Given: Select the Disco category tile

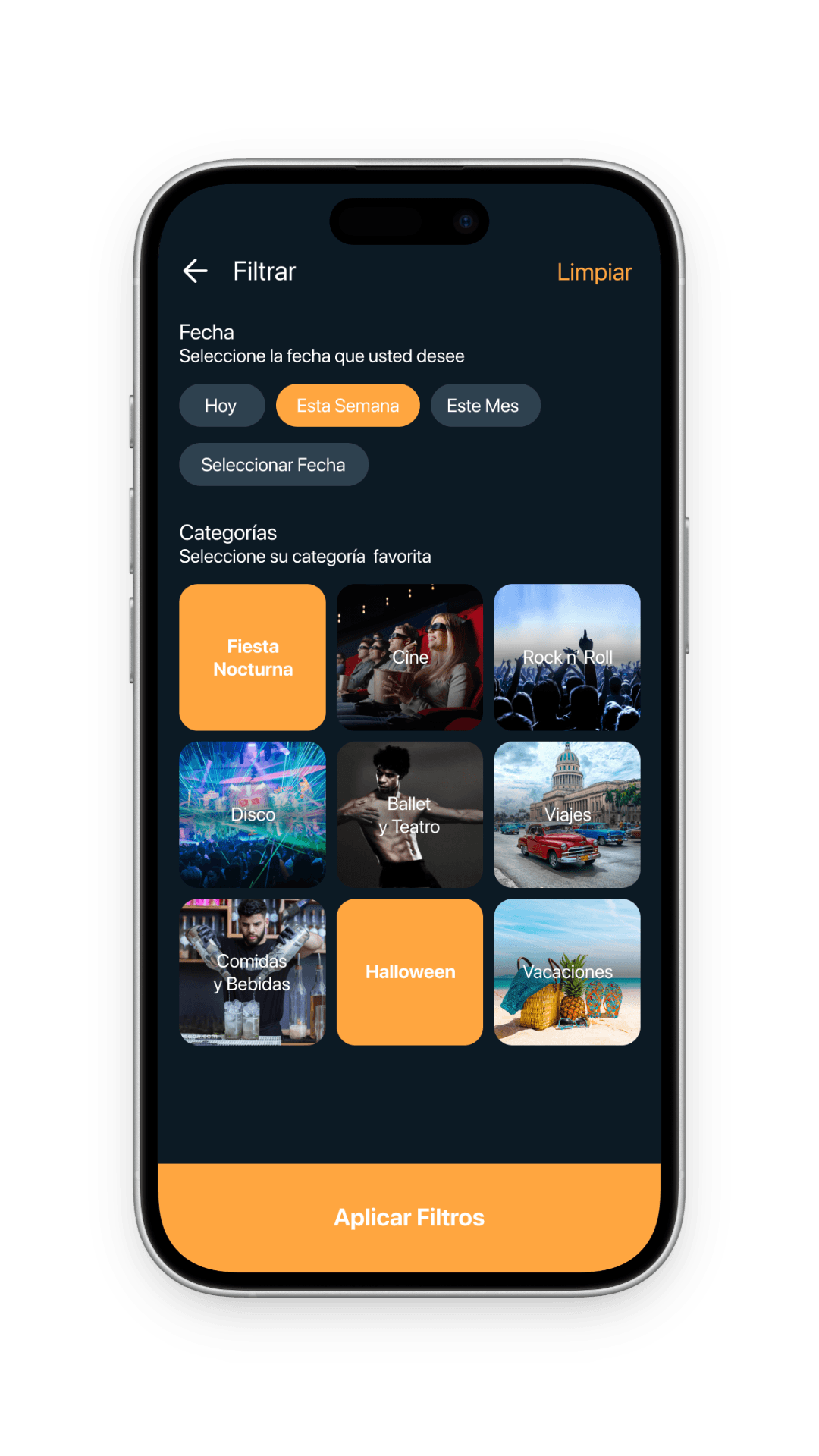Looking at the screenshot, I should click(253, 814).
